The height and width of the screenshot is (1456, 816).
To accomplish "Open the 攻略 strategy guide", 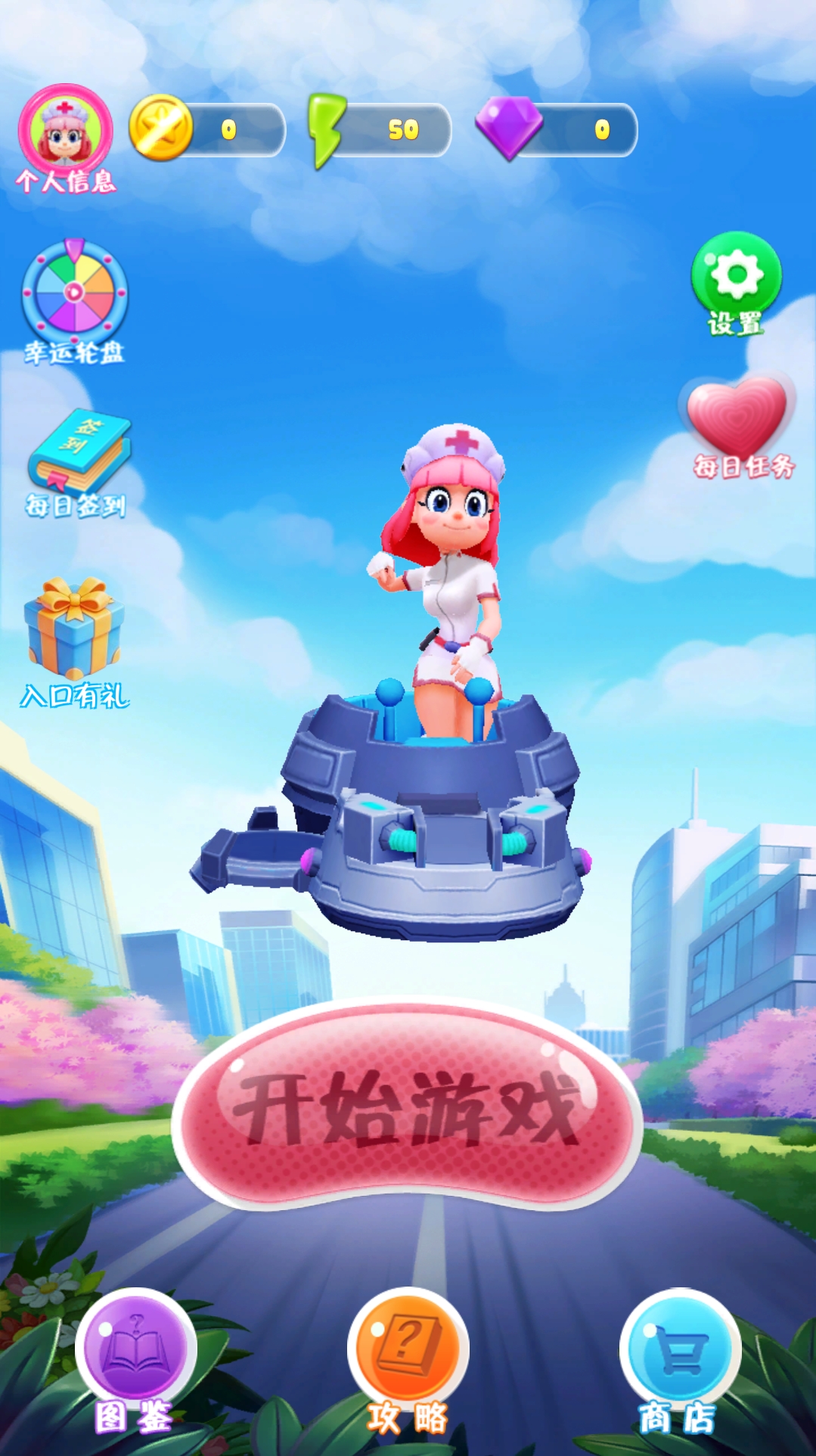I will [x=408, y=1349].
